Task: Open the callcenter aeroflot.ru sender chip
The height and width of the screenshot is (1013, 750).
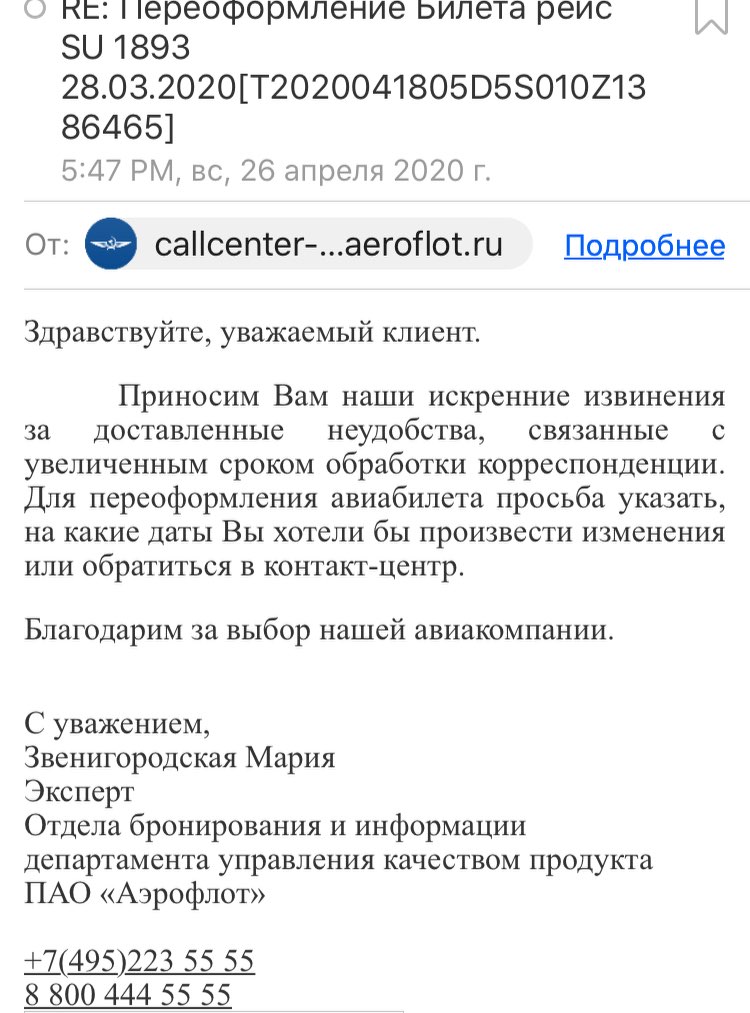Action: tap(308, 244)
